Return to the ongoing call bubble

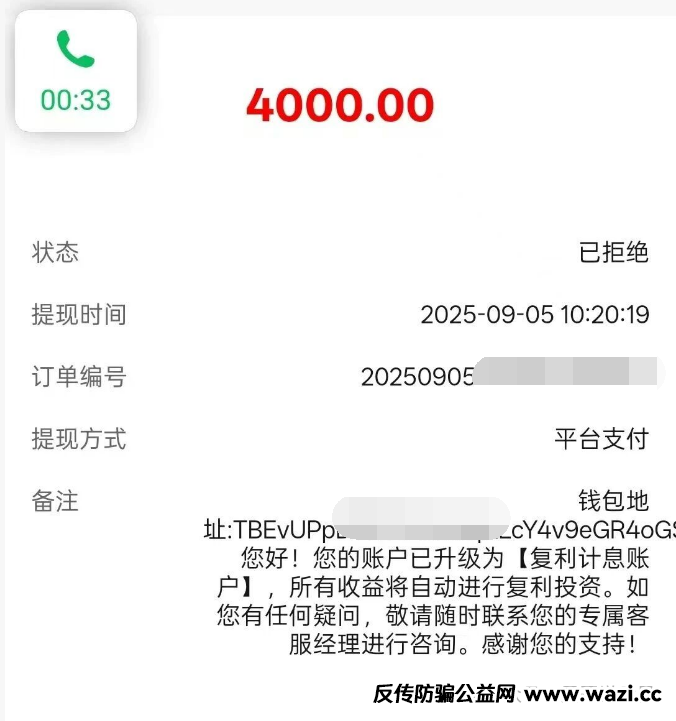pyautogui.click(x=75, y=71)
